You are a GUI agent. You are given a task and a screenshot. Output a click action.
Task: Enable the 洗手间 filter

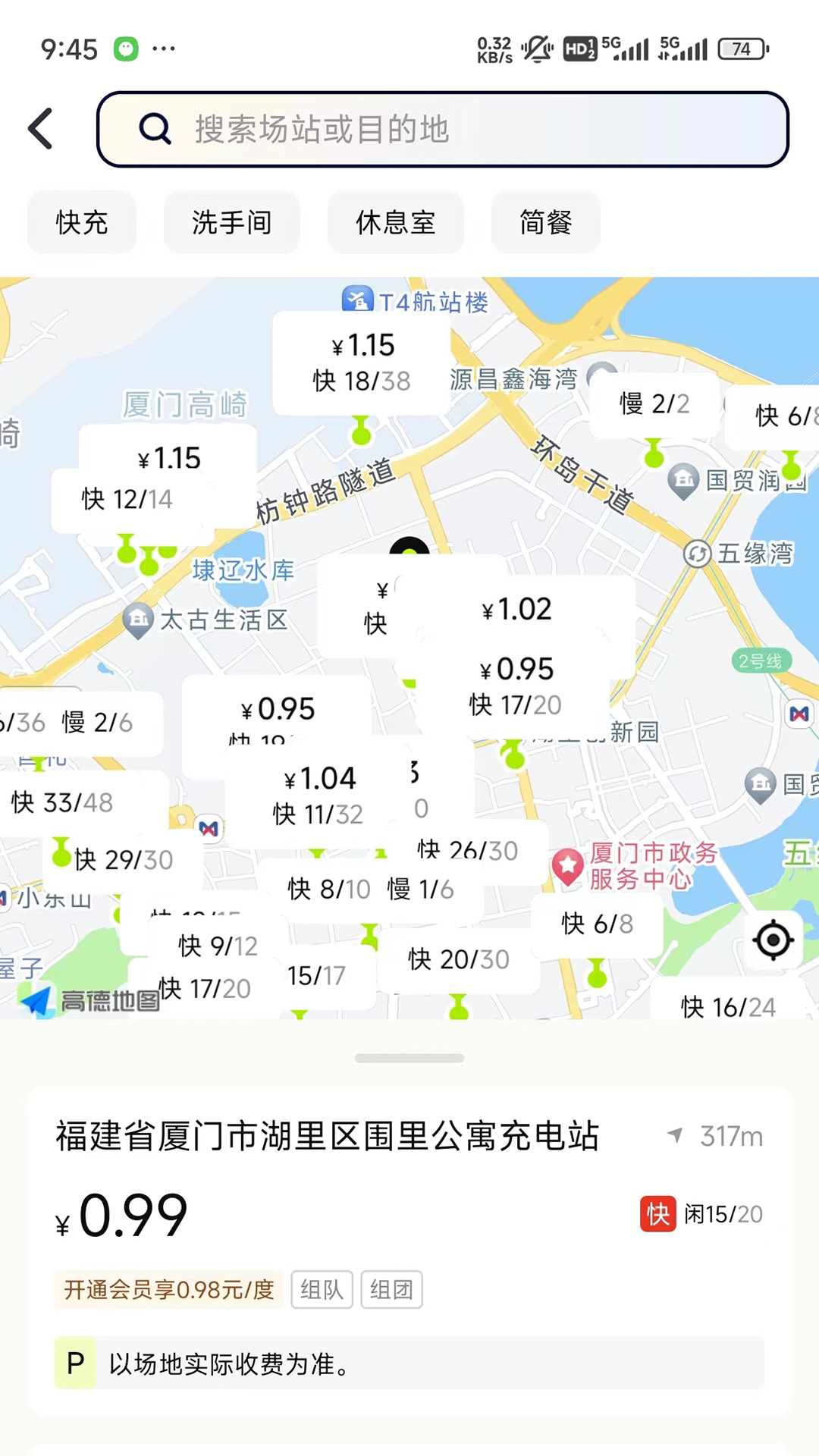point(231,222)
